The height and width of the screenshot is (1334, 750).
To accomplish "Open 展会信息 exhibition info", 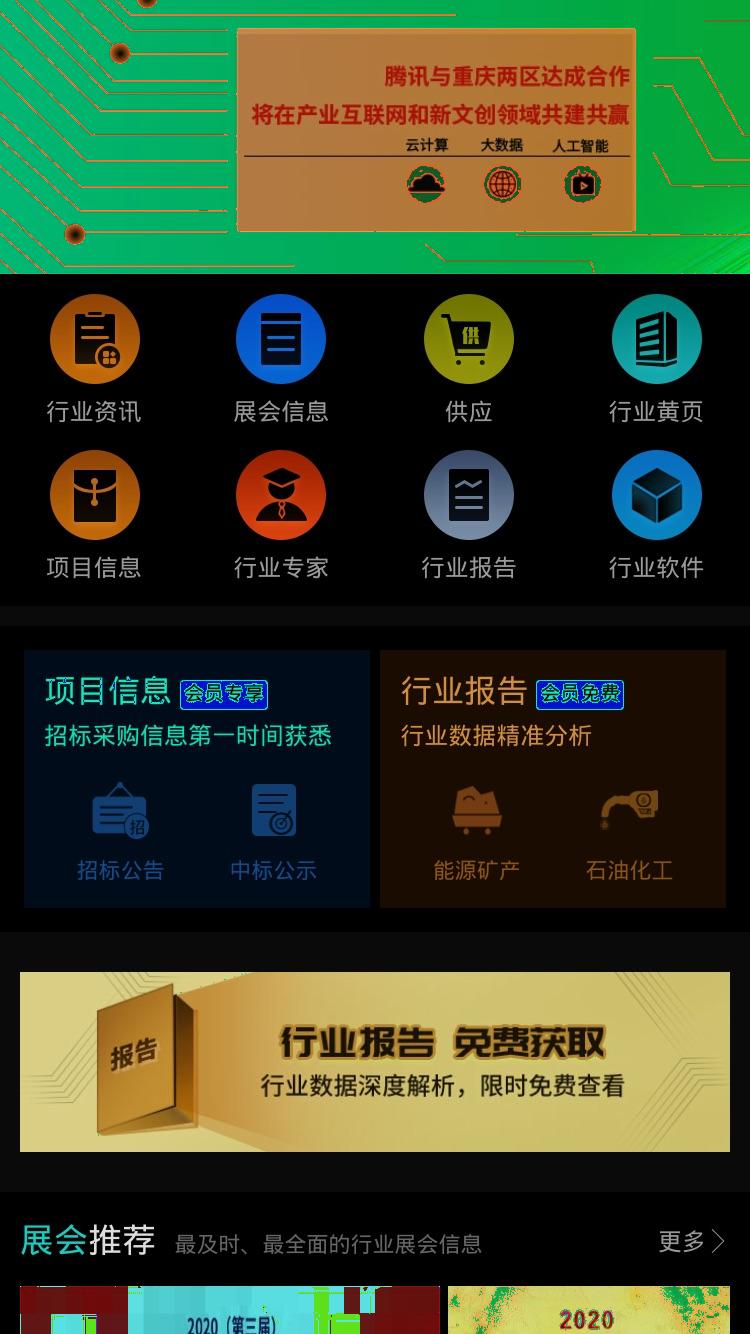I will (281, 359).
